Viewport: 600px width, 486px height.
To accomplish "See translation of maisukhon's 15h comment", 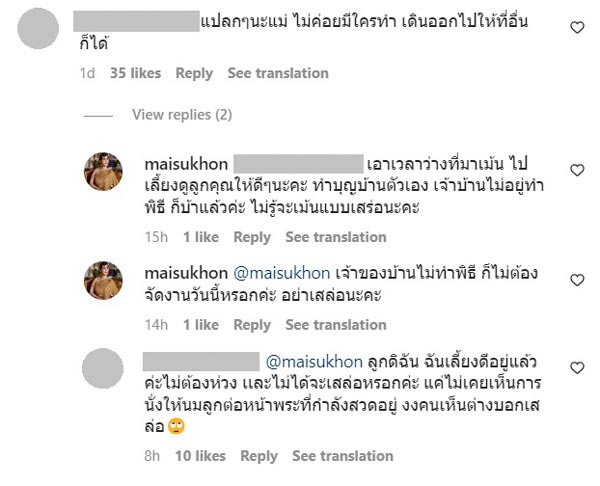I will (336, 237).
